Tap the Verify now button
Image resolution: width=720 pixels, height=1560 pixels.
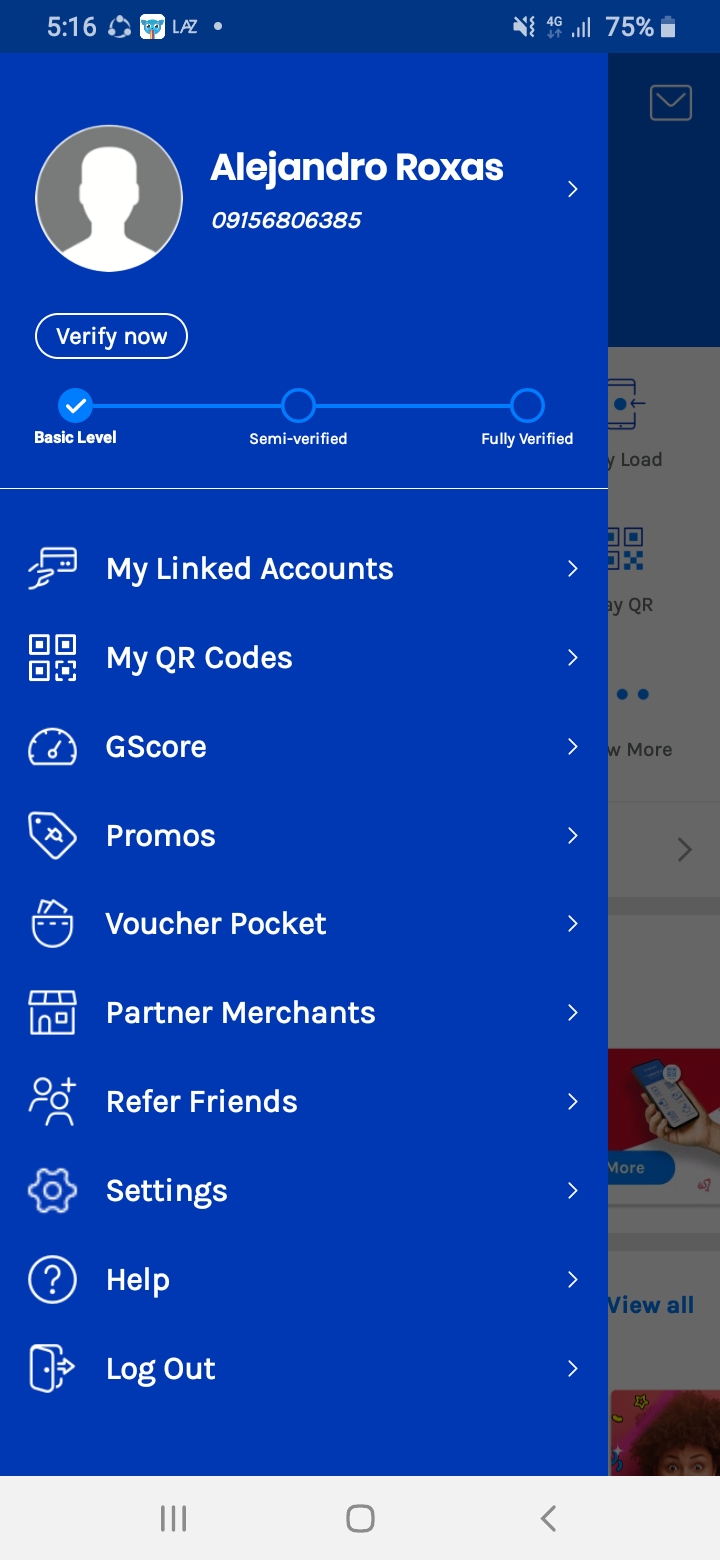coord(111,336)
